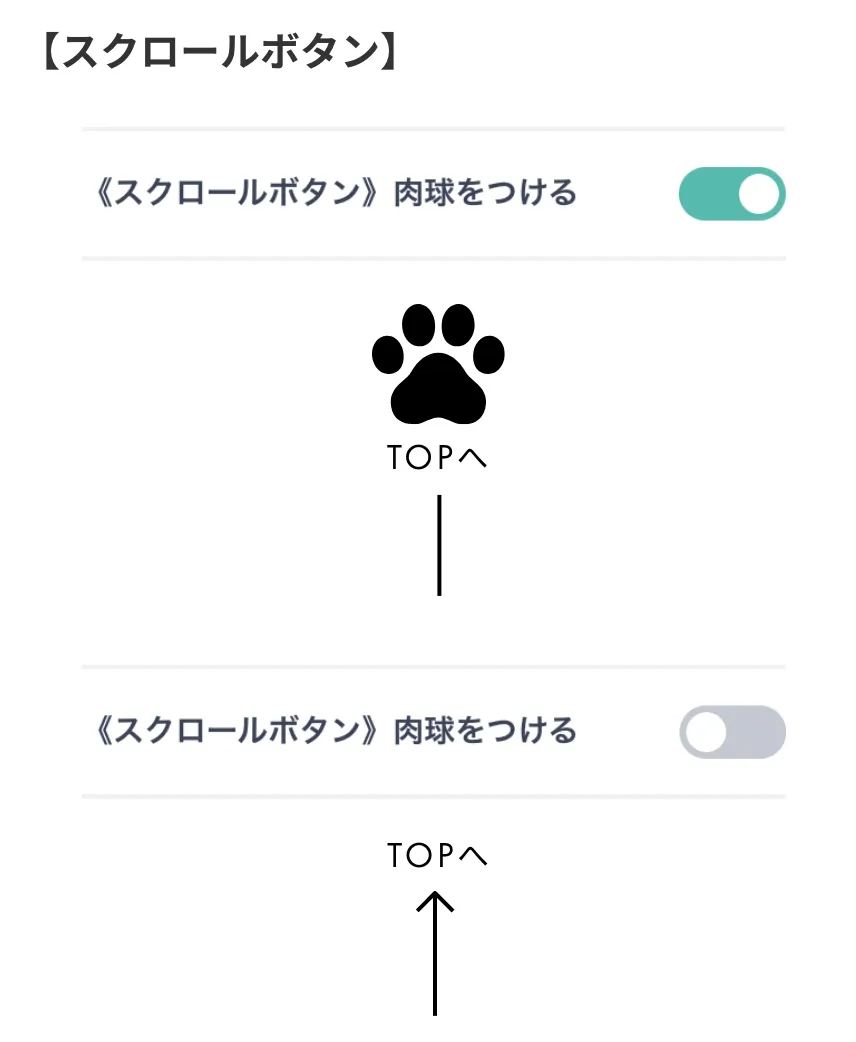Click the divider line above the first setting
The height and width of the screenshot is (1042, 856).
[430, 126]
